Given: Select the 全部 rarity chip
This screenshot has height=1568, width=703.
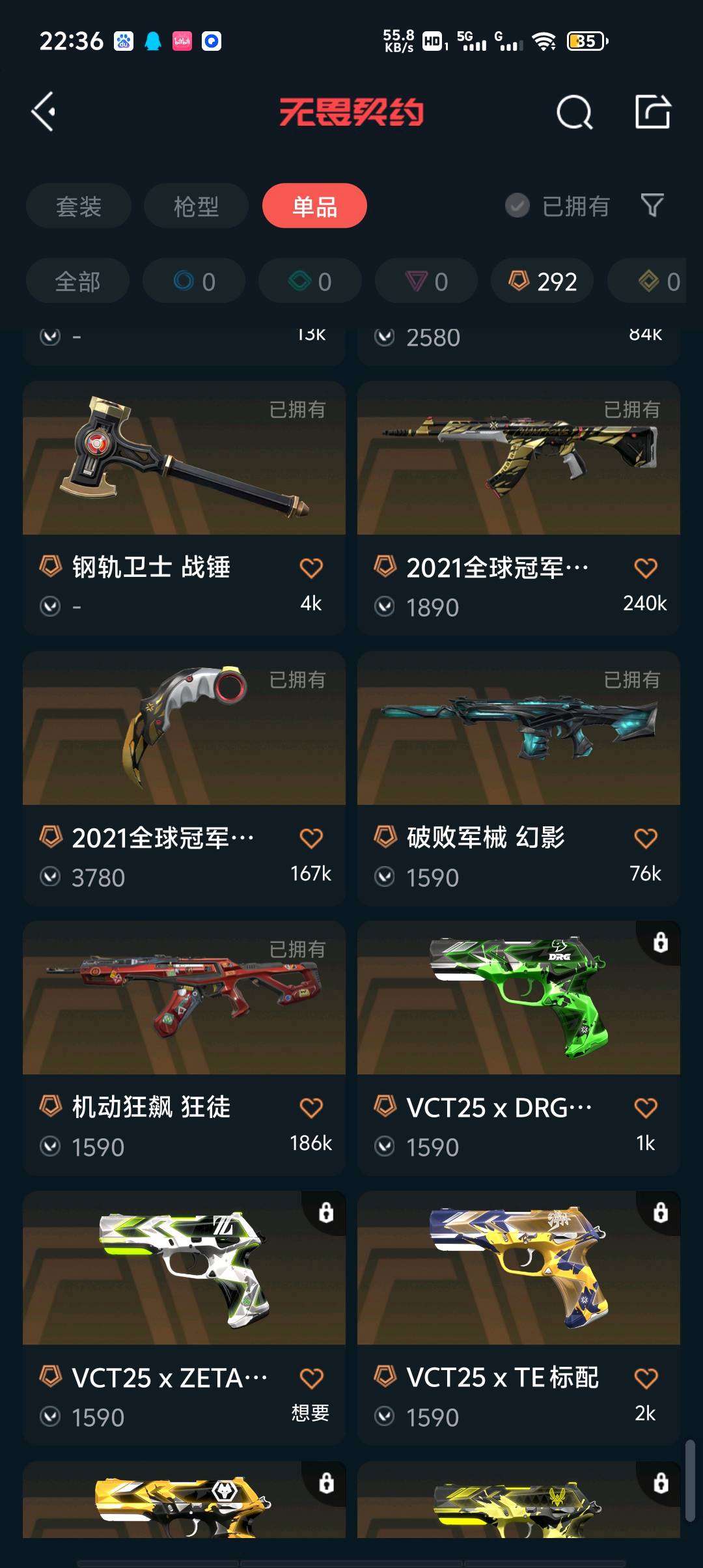Looking at the screenshot, I should pyautogui.click(x=77, y=281).
